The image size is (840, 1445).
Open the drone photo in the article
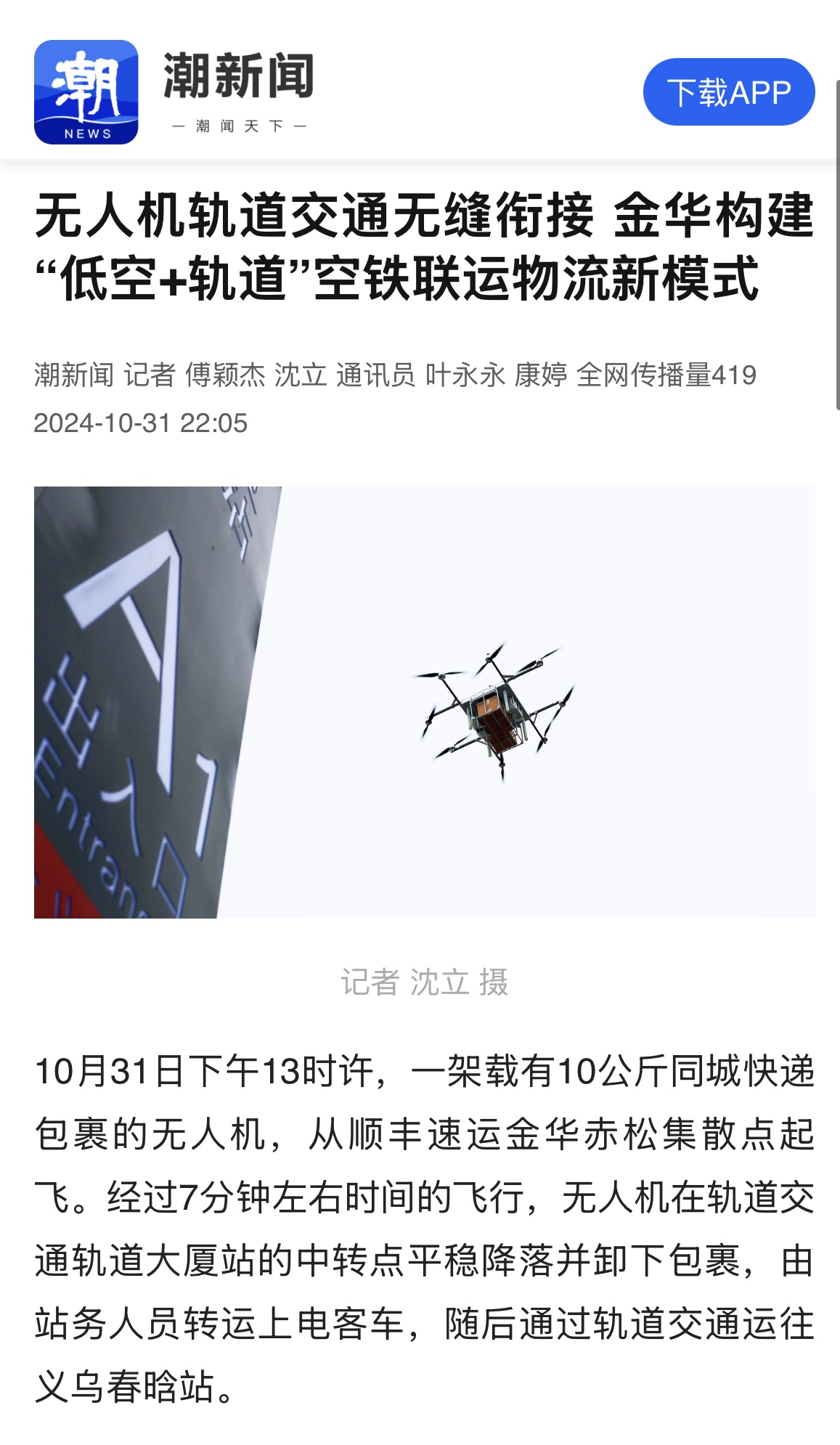coord(424,701)
